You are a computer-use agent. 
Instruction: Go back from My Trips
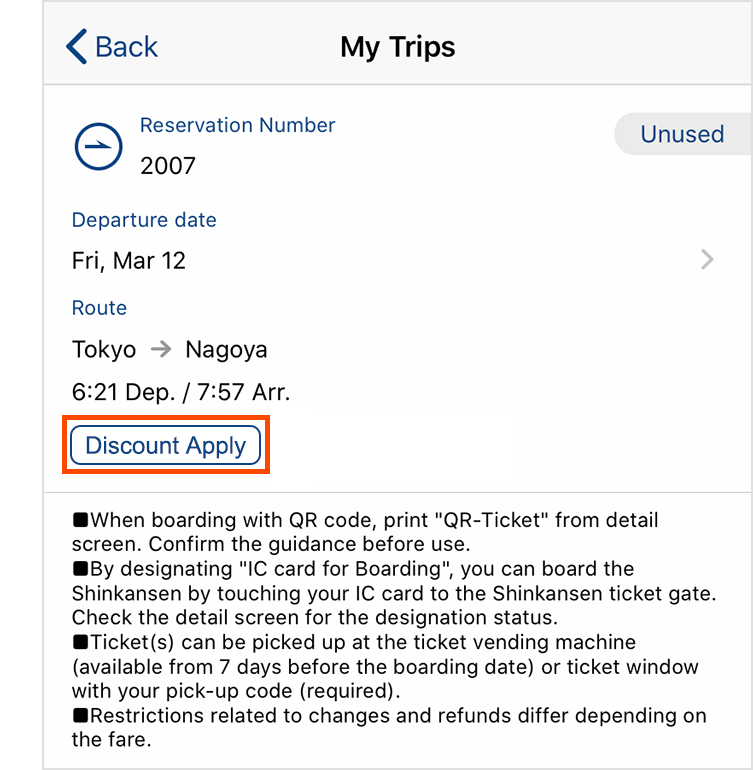(x=111, y=47)
